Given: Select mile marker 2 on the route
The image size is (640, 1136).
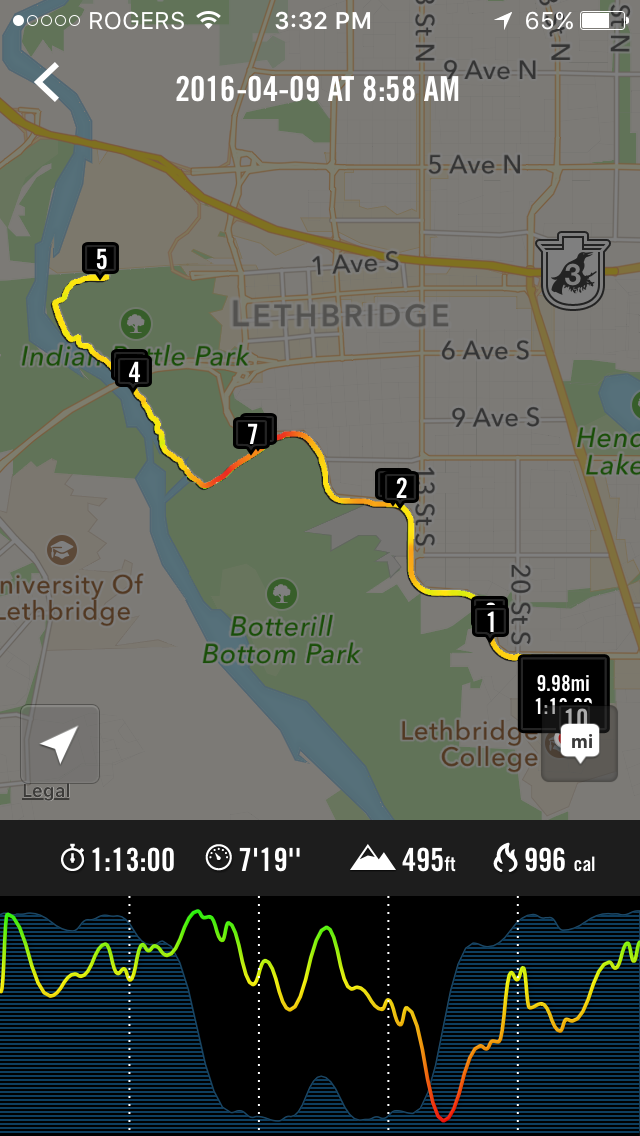Looking at the screenshot, I should [401, 488].
